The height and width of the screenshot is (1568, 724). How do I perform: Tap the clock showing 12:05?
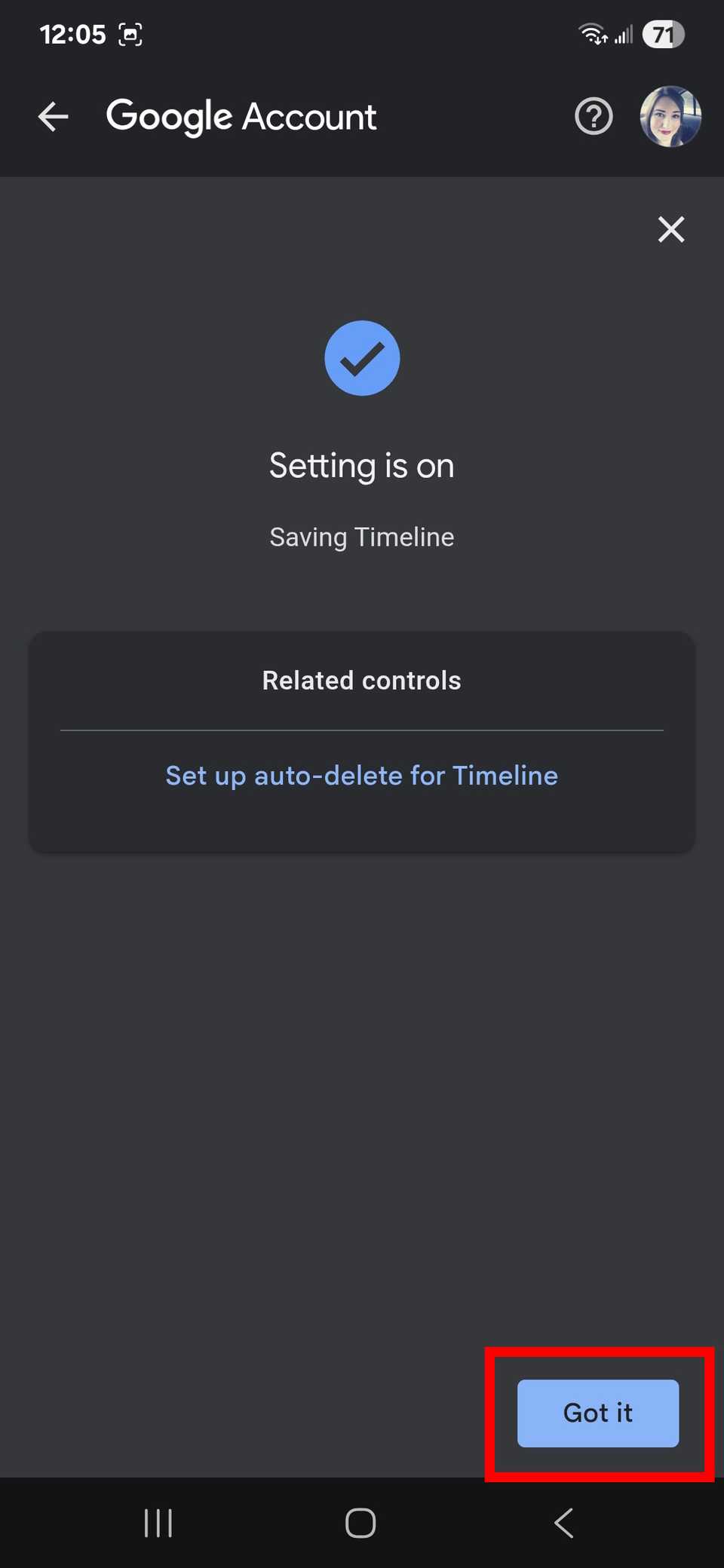[73, 34]
